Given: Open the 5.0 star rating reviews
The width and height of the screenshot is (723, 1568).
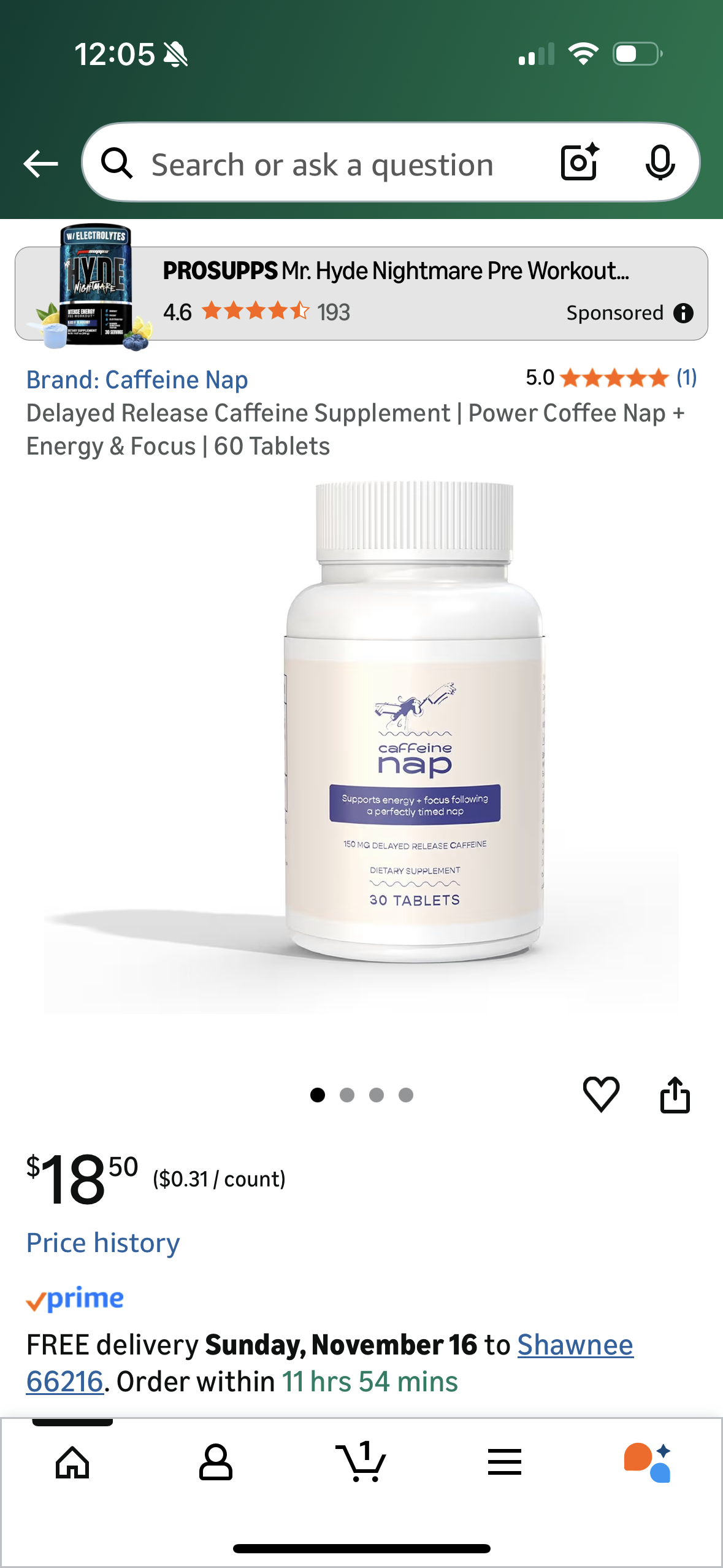Looking at the screenshot, I should click(611, 378).
